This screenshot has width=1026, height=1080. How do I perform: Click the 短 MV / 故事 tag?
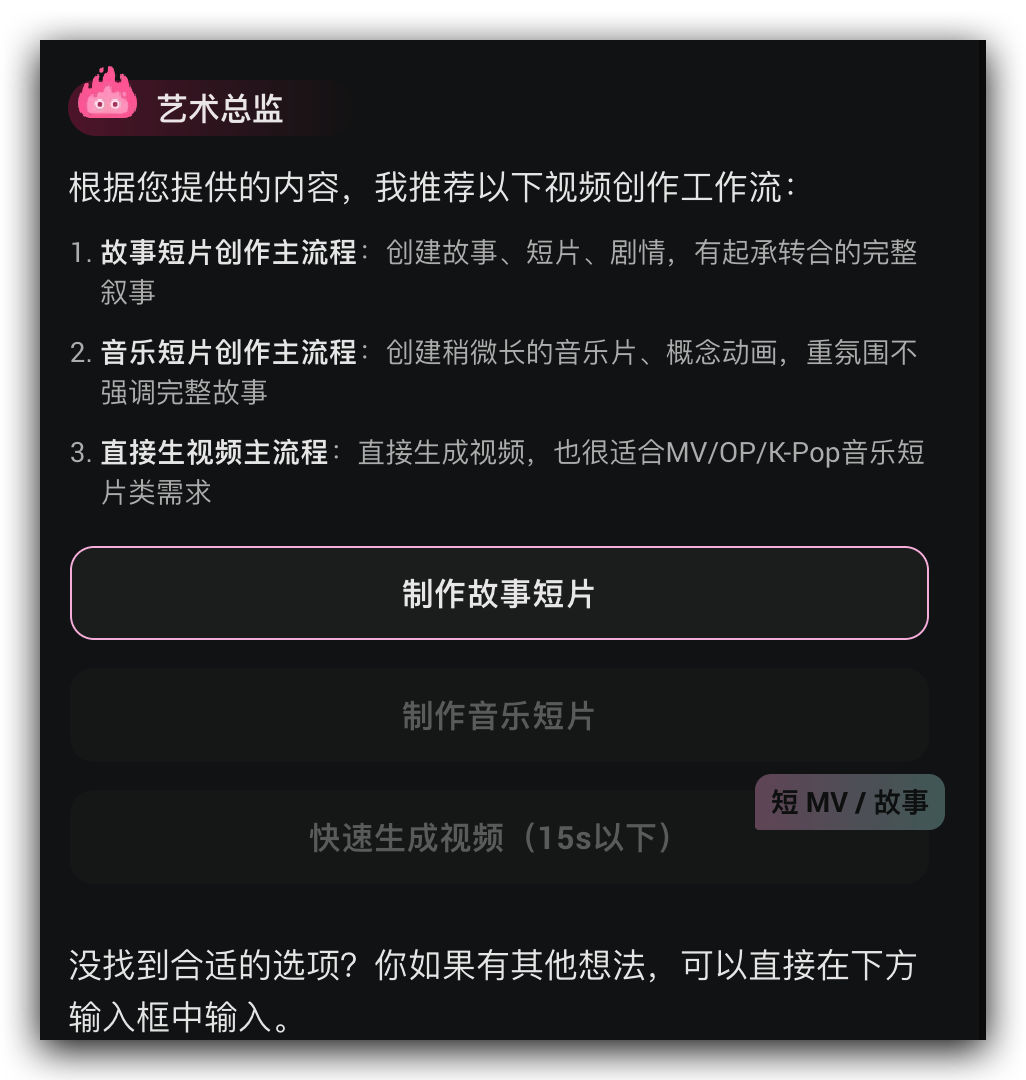[848, 801]
